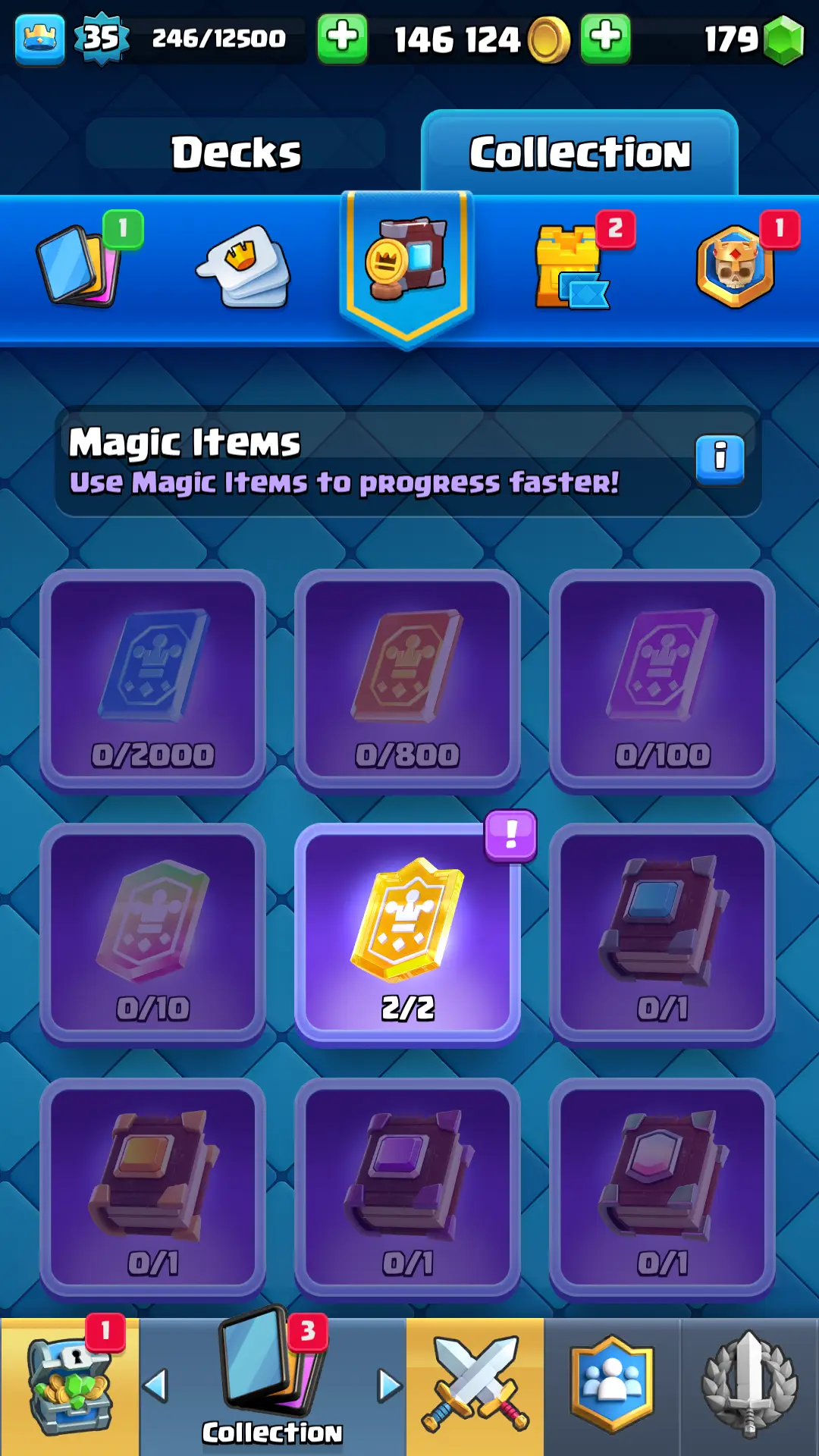Select the rare wild card 0/800

click(407, 680)
